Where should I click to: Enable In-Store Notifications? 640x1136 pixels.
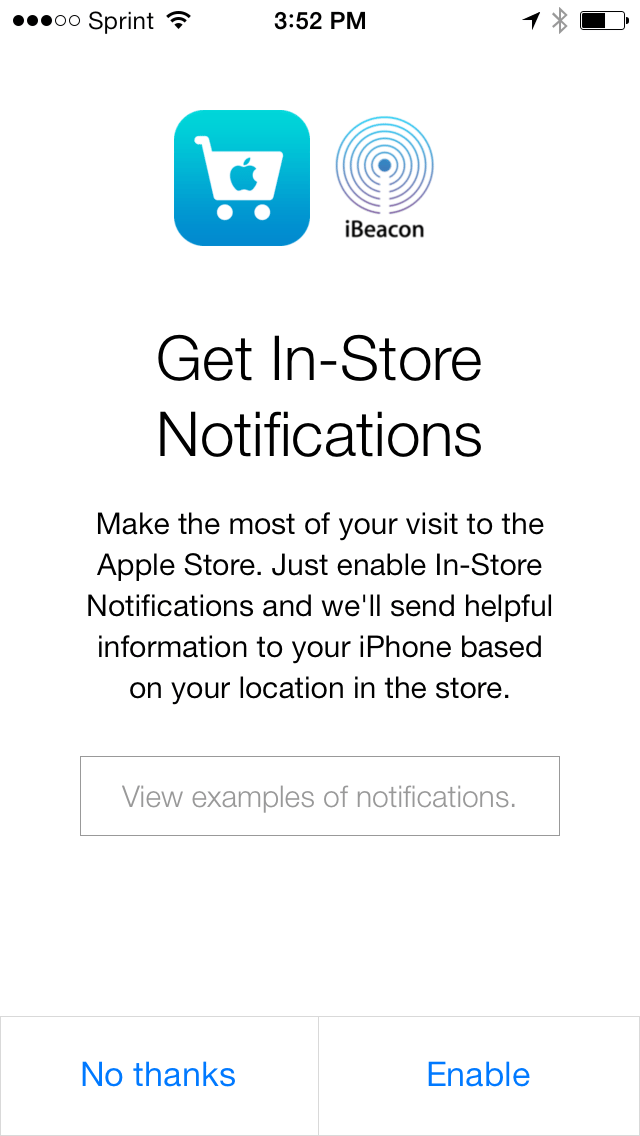[x=478, y=1075]
